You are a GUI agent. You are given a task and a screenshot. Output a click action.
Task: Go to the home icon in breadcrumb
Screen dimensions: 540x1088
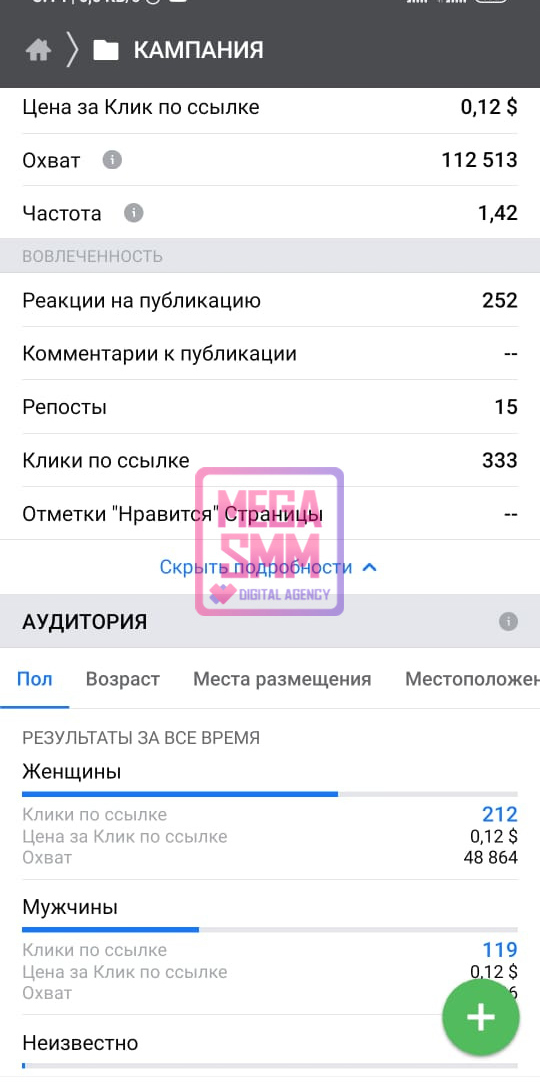tap(38, 51)
